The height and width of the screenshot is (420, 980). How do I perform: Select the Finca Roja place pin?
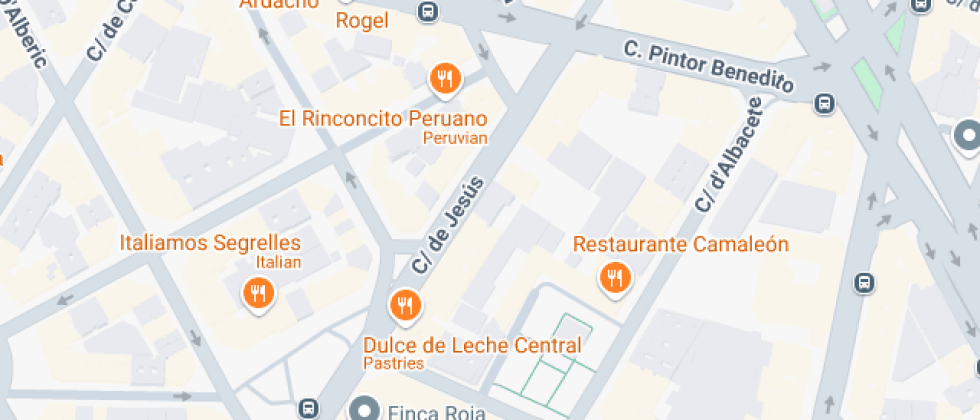point(364,409)
